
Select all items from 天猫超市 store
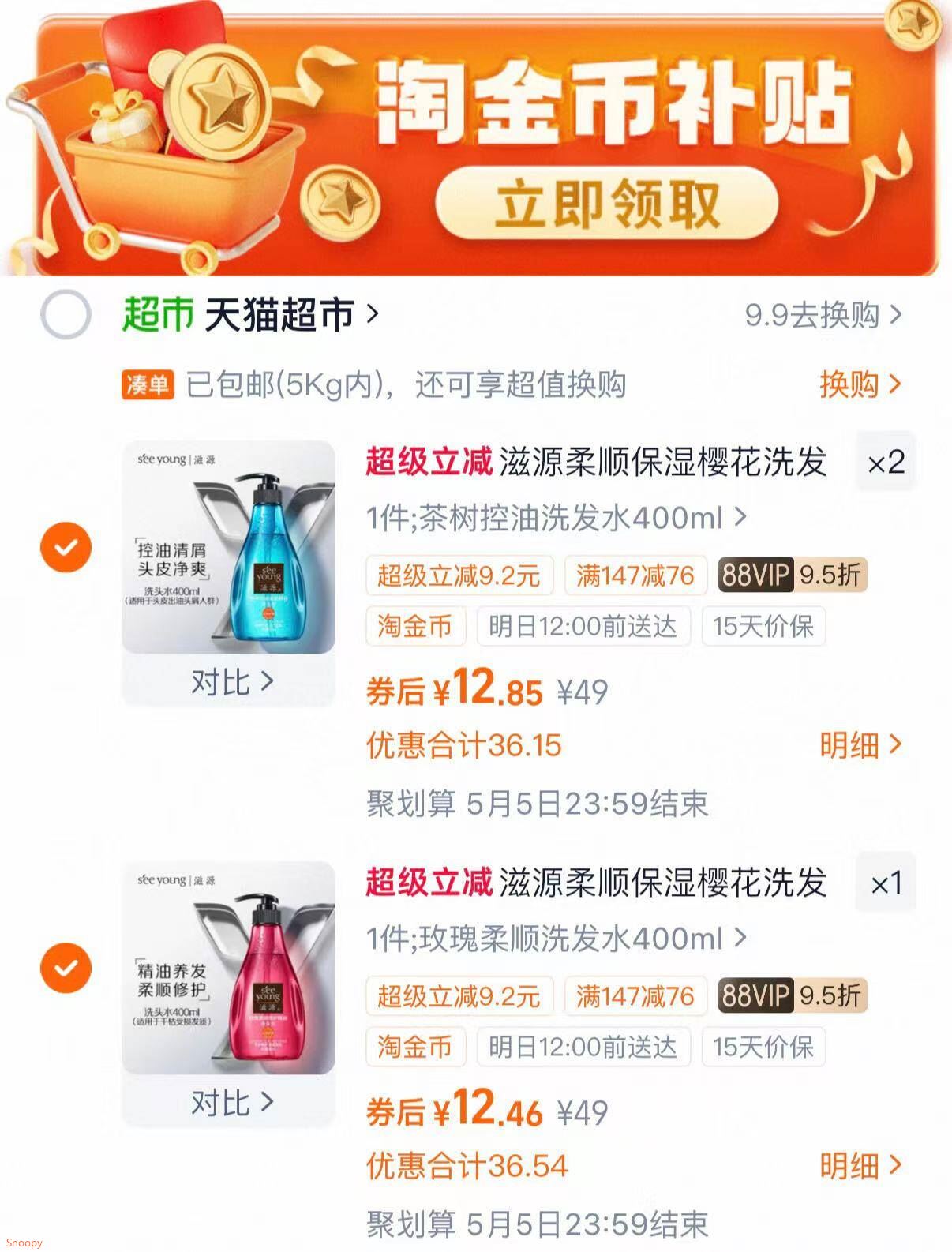pos(66,315)
